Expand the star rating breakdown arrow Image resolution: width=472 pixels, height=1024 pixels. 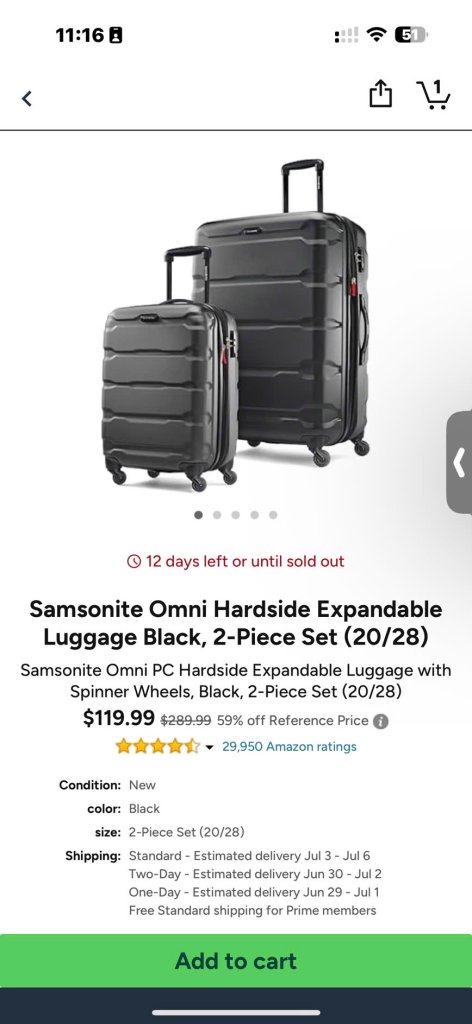pyautogui.click(x=209, y=747)
